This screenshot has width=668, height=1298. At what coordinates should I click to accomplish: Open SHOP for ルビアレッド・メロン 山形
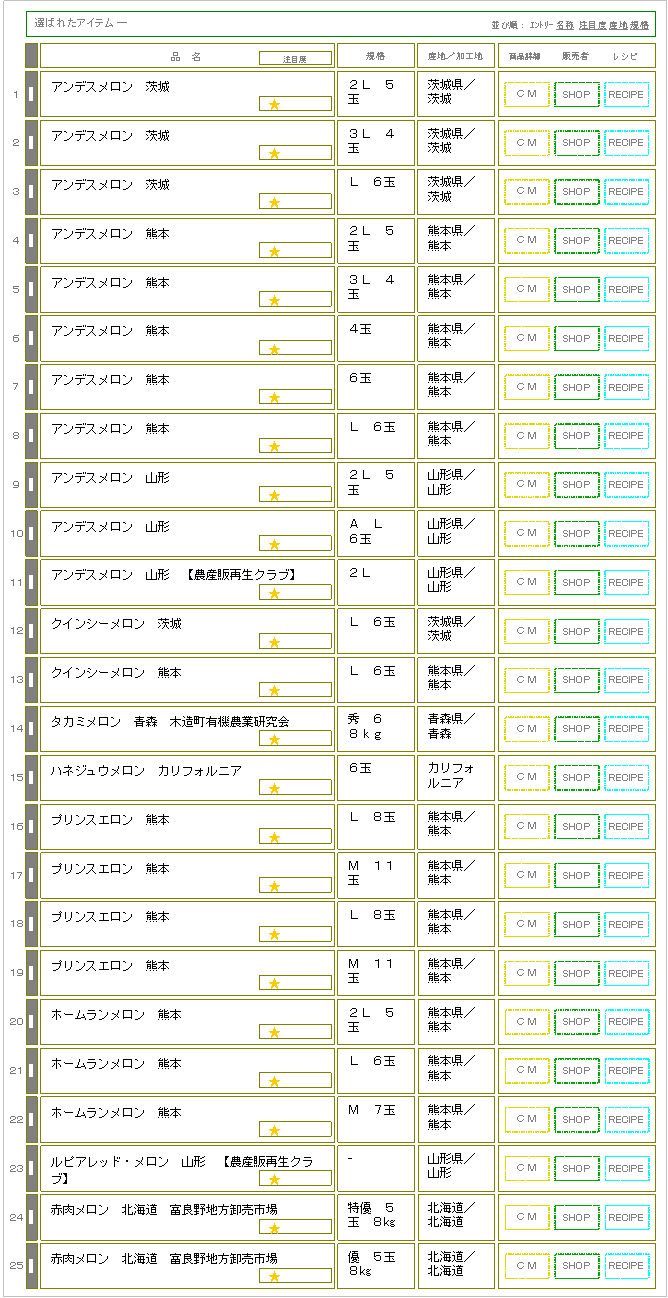point(577,1168)
